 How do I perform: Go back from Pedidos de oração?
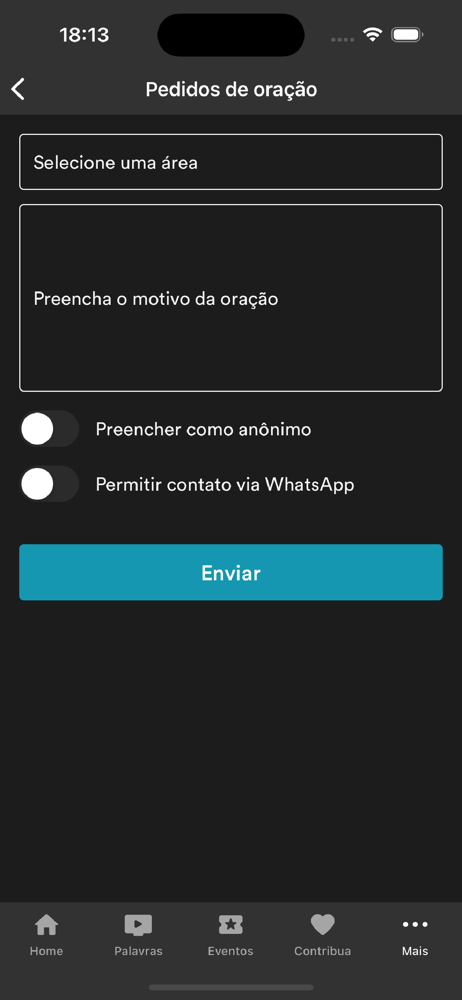tap(19, 89)
